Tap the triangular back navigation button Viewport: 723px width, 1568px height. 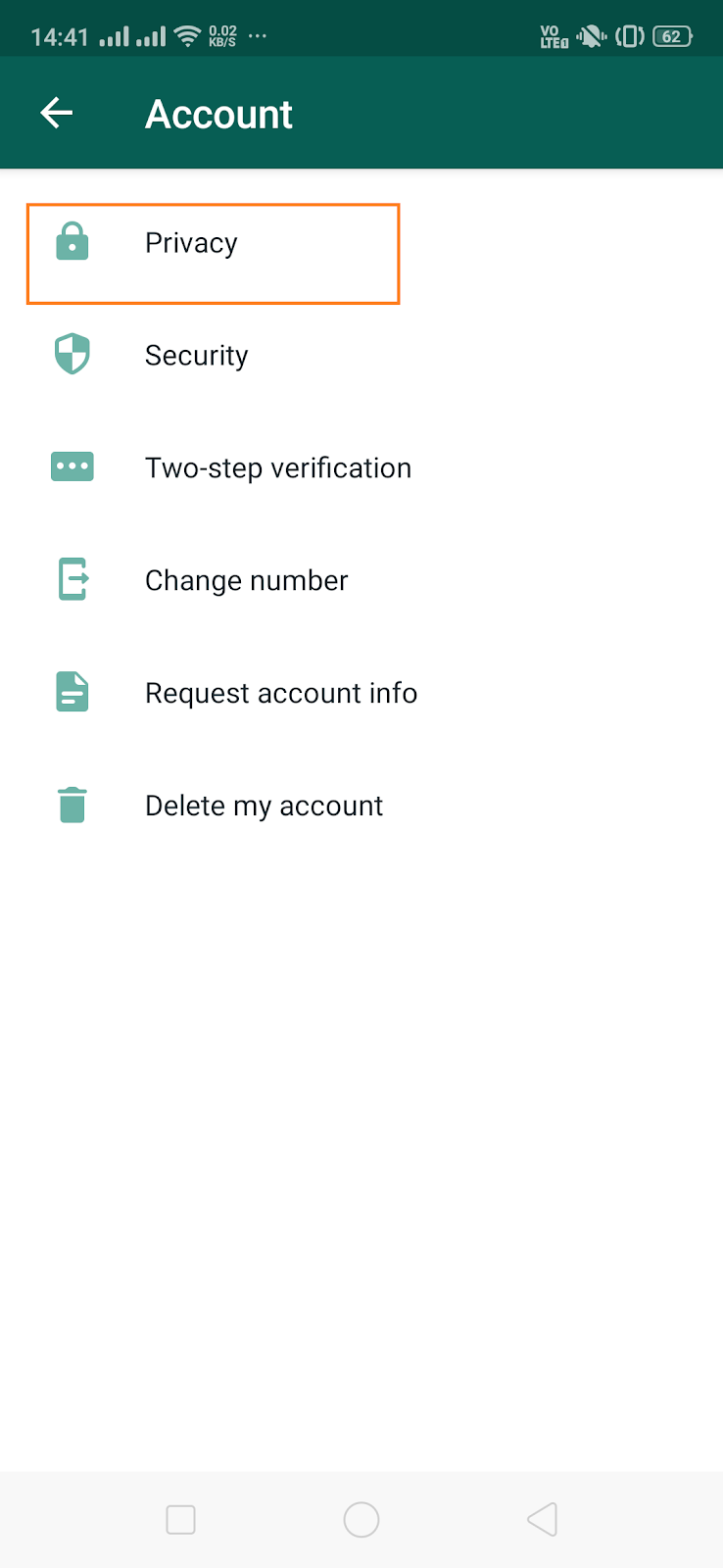click(542, 1519)
